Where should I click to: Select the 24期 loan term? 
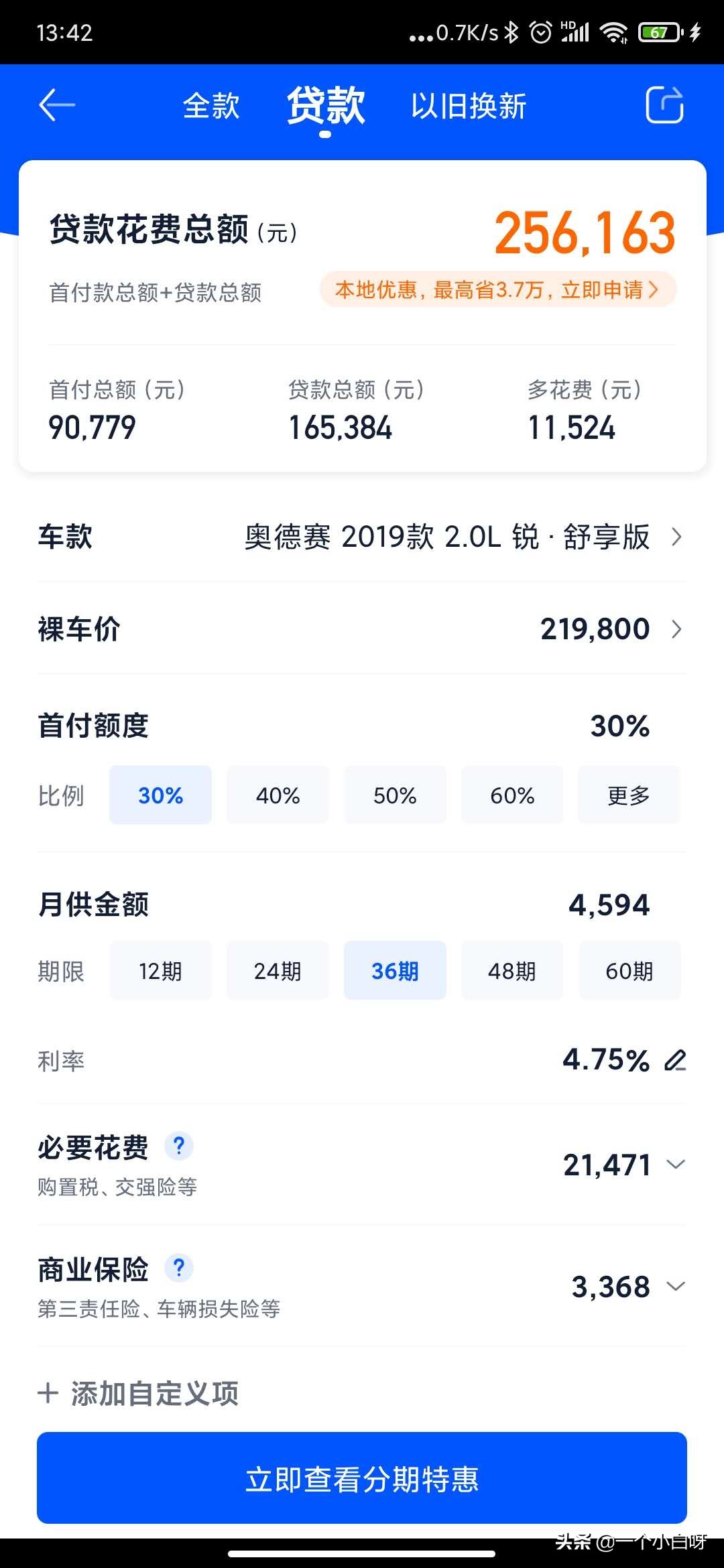[x=278, y=971]
